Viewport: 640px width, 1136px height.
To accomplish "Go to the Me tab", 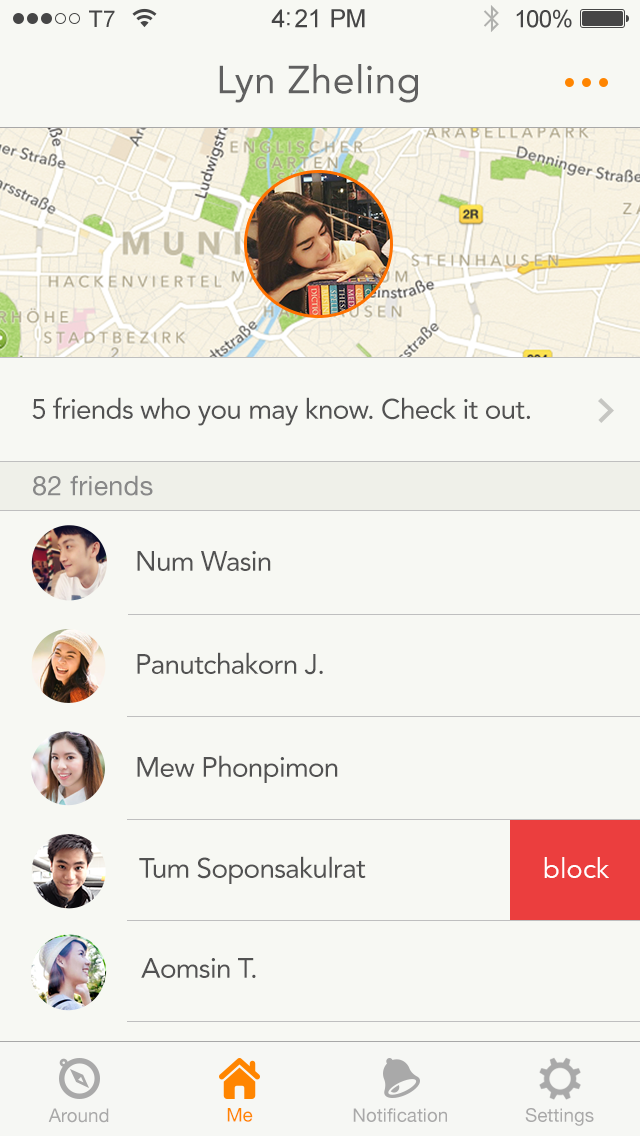I will [239, 1092].
